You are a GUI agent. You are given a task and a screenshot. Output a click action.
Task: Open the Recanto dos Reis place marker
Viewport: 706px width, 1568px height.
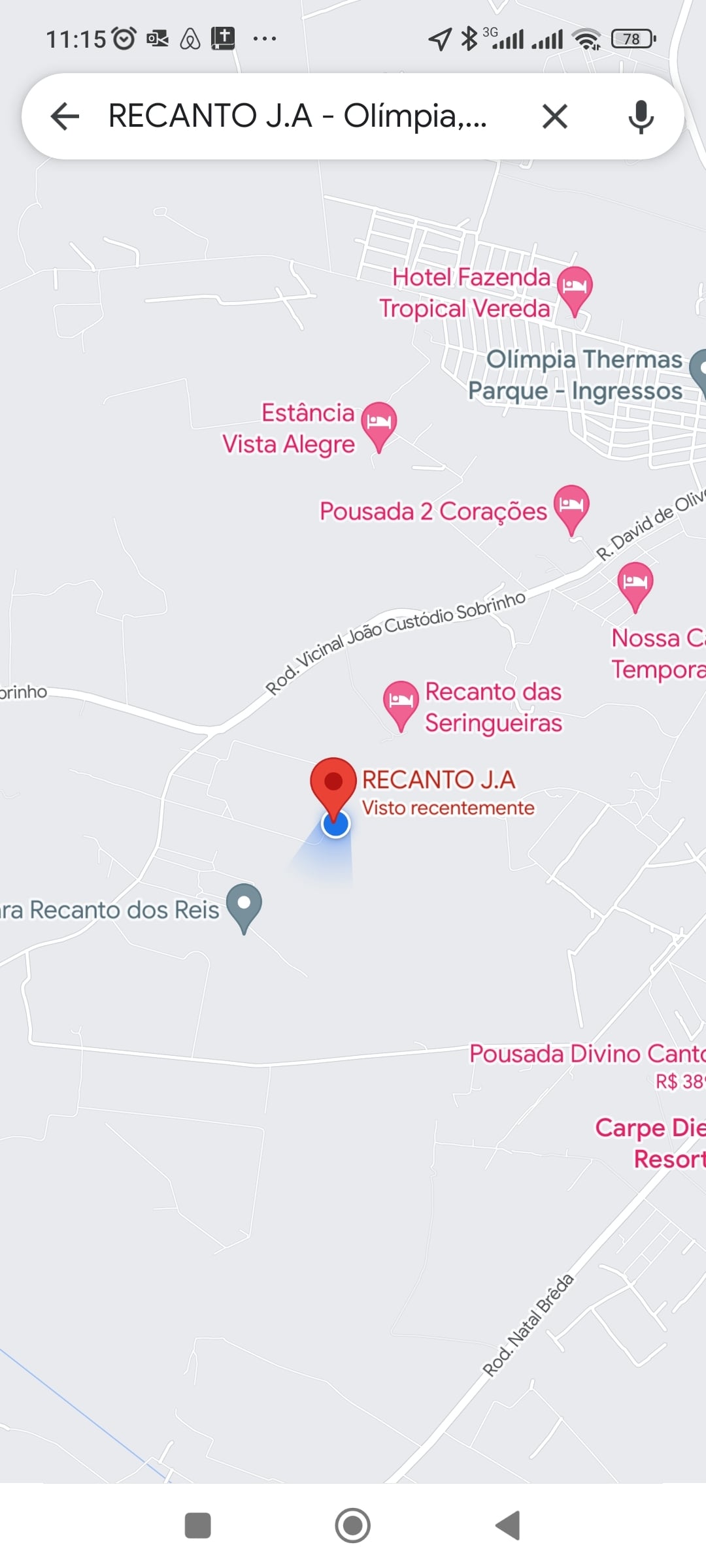click(244, 905)
